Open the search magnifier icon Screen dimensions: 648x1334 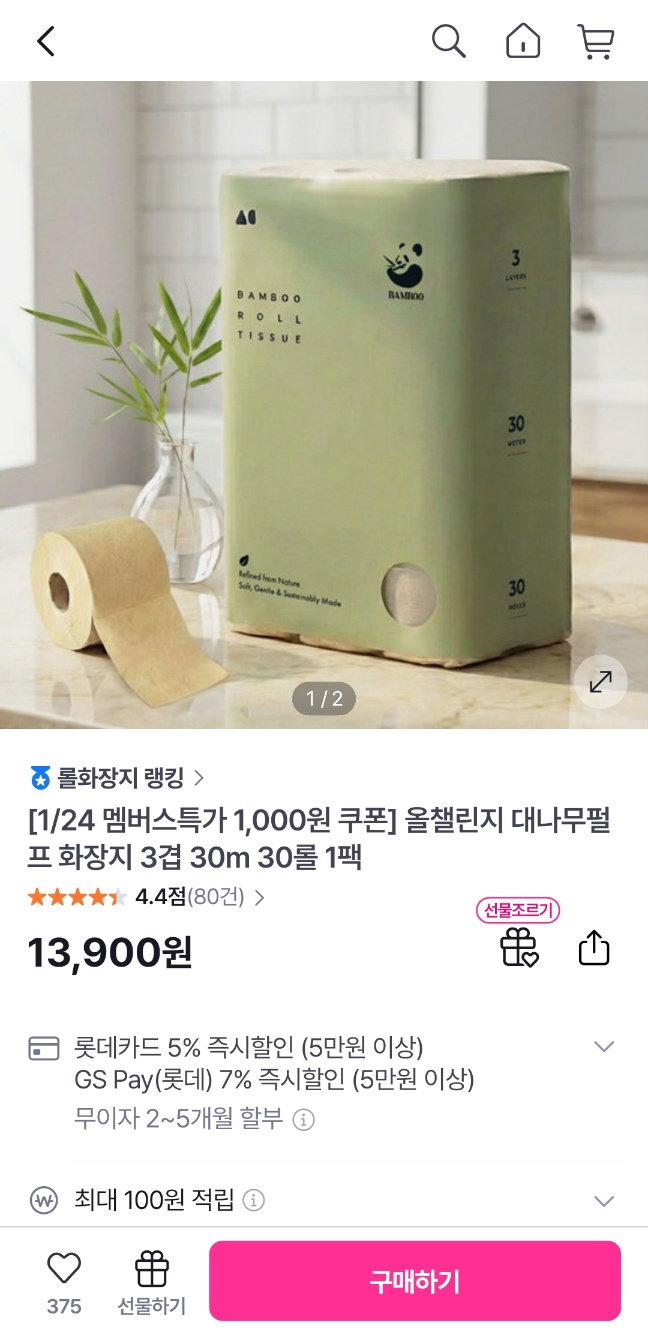tap(448, 41)
